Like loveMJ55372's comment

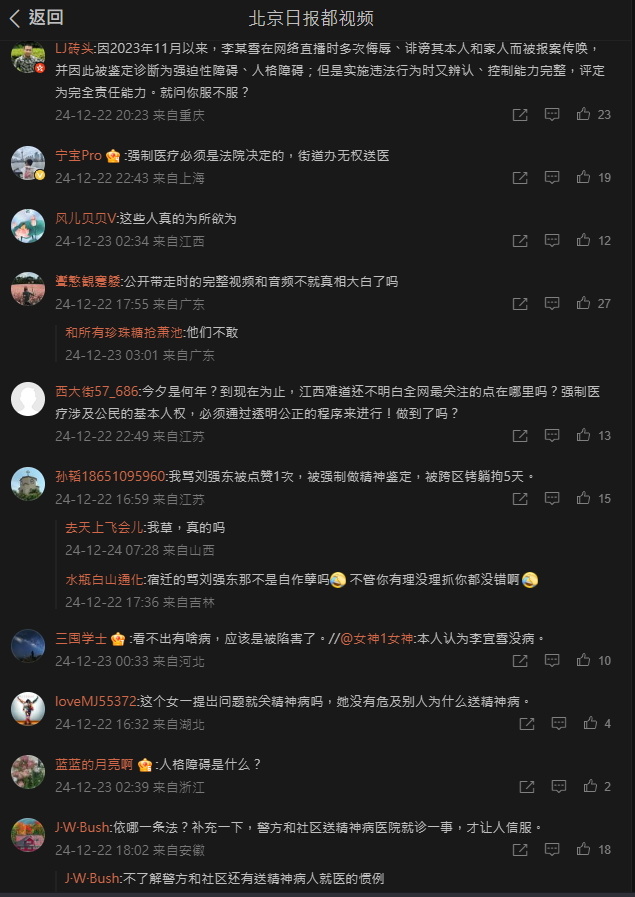pyautogui.click(x=590, y=723)
